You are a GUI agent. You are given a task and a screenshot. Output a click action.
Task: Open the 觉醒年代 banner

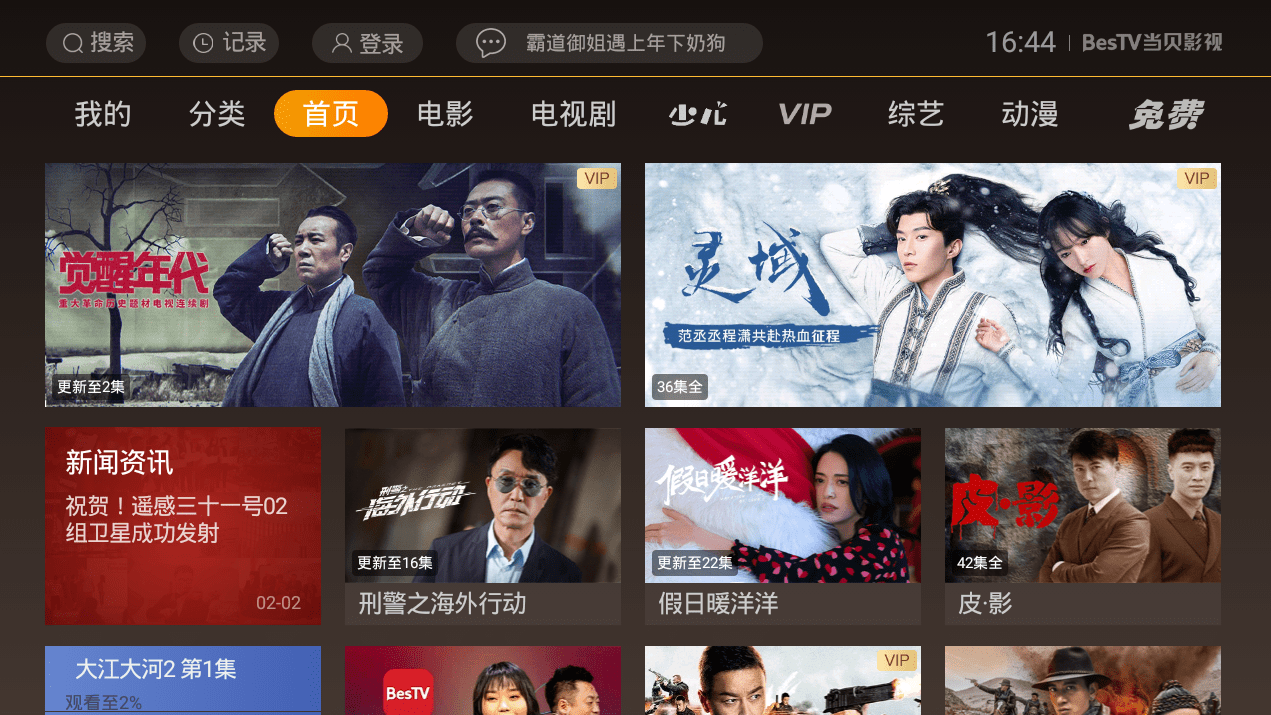(x=332, y=285)
